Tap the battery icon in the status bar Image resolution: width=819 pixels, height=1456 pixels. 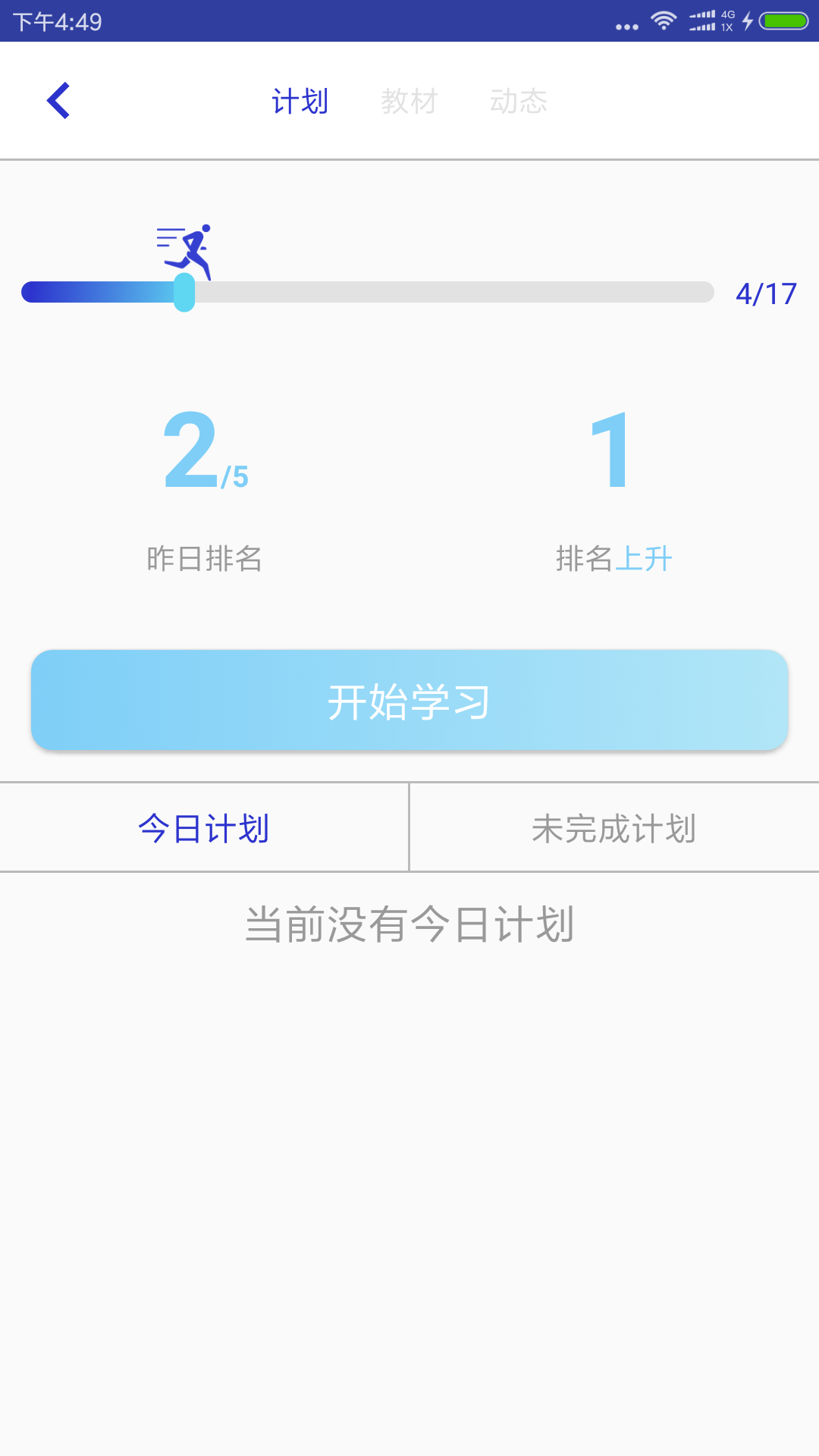click(783, 20)
